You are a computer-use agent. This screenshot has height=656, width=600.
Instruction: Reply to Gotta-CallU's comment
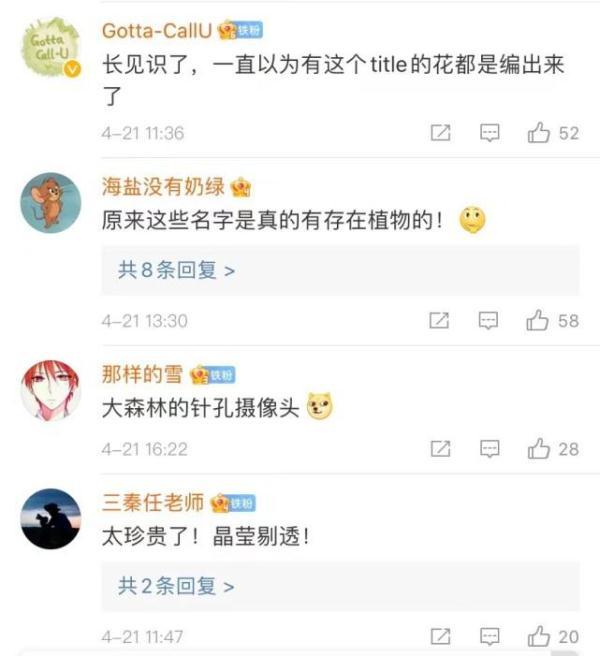489,133
